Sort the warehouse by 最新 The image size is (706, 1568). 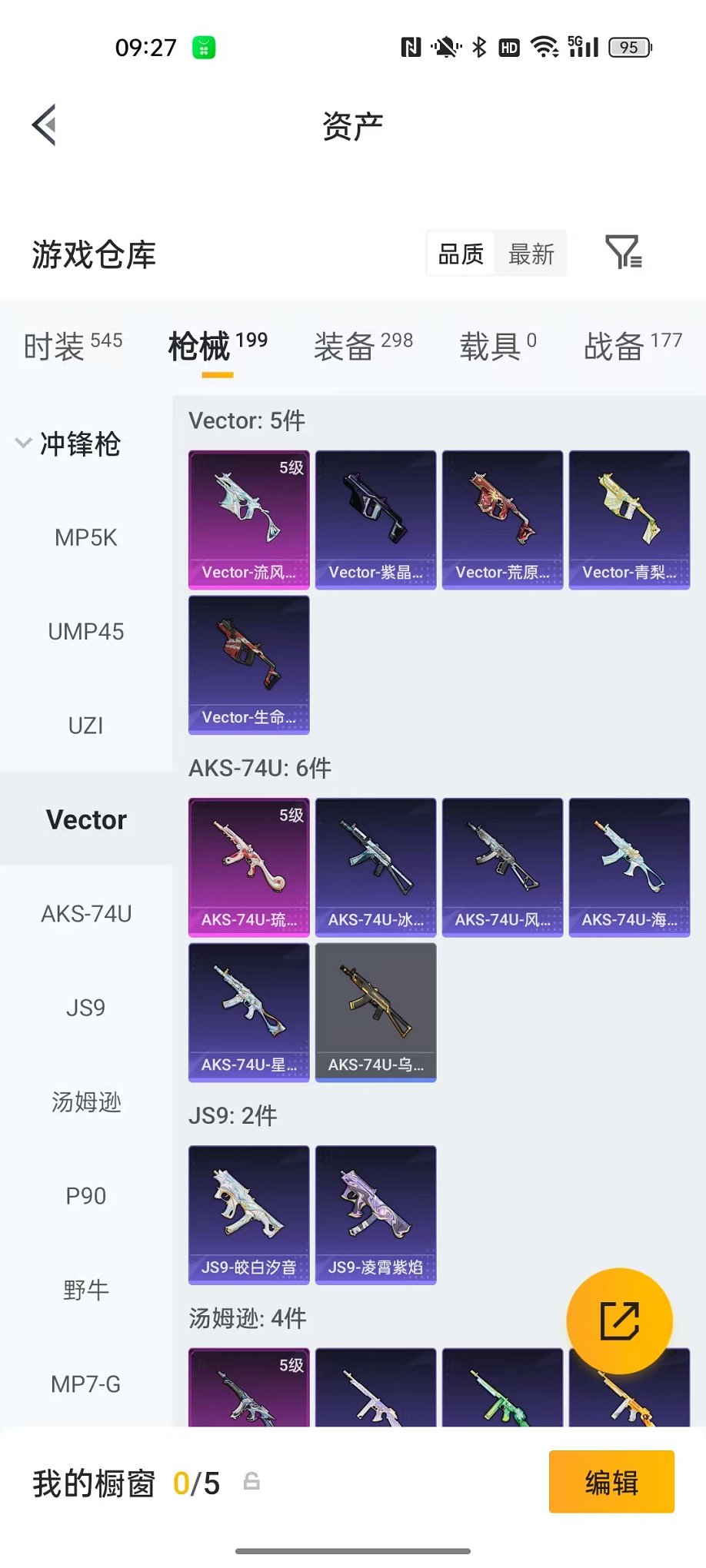pyautogui.click(x=531, y=254)
